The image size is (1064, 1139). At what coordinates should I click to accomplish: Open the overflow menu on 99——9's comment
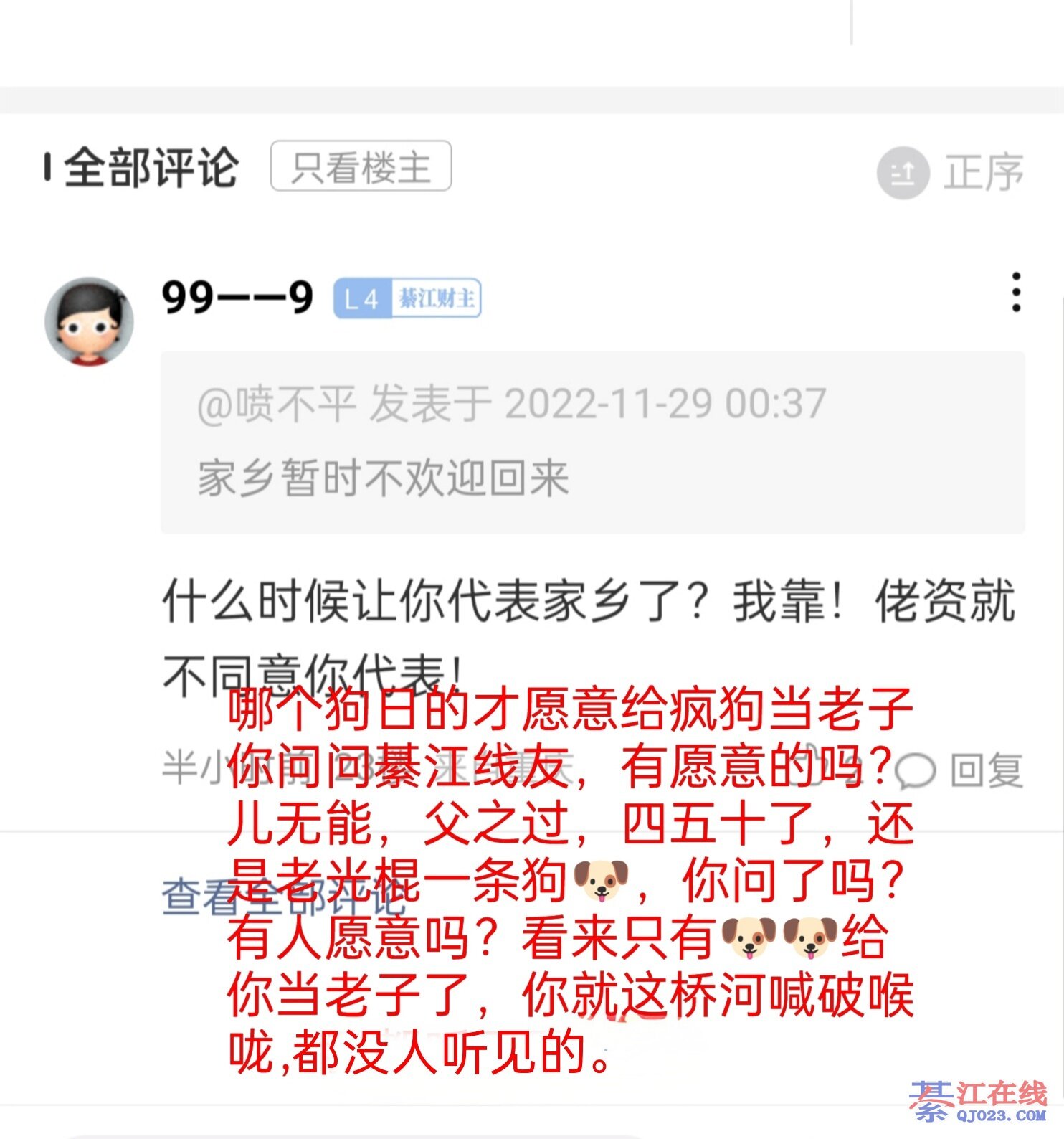coord(1015,293)
